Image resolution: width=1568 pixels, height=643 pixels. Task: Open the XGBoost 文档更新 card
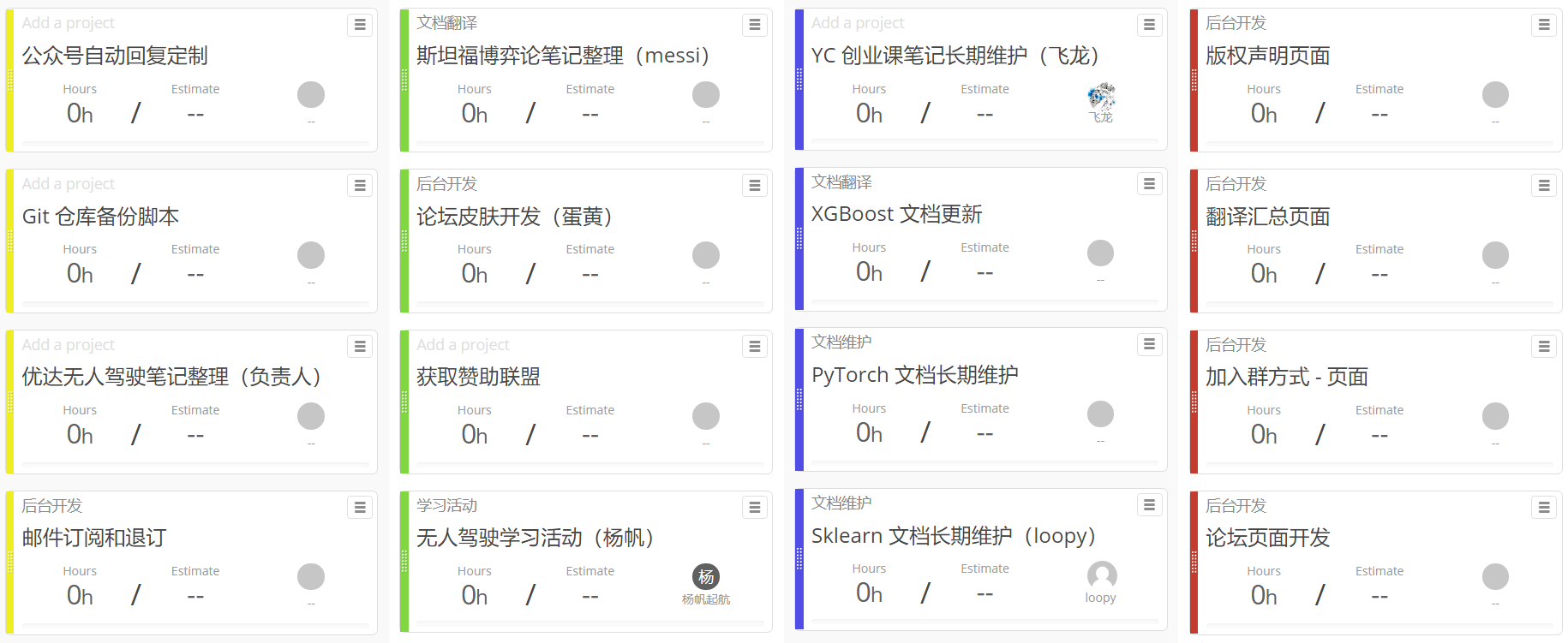click(896, 214)
